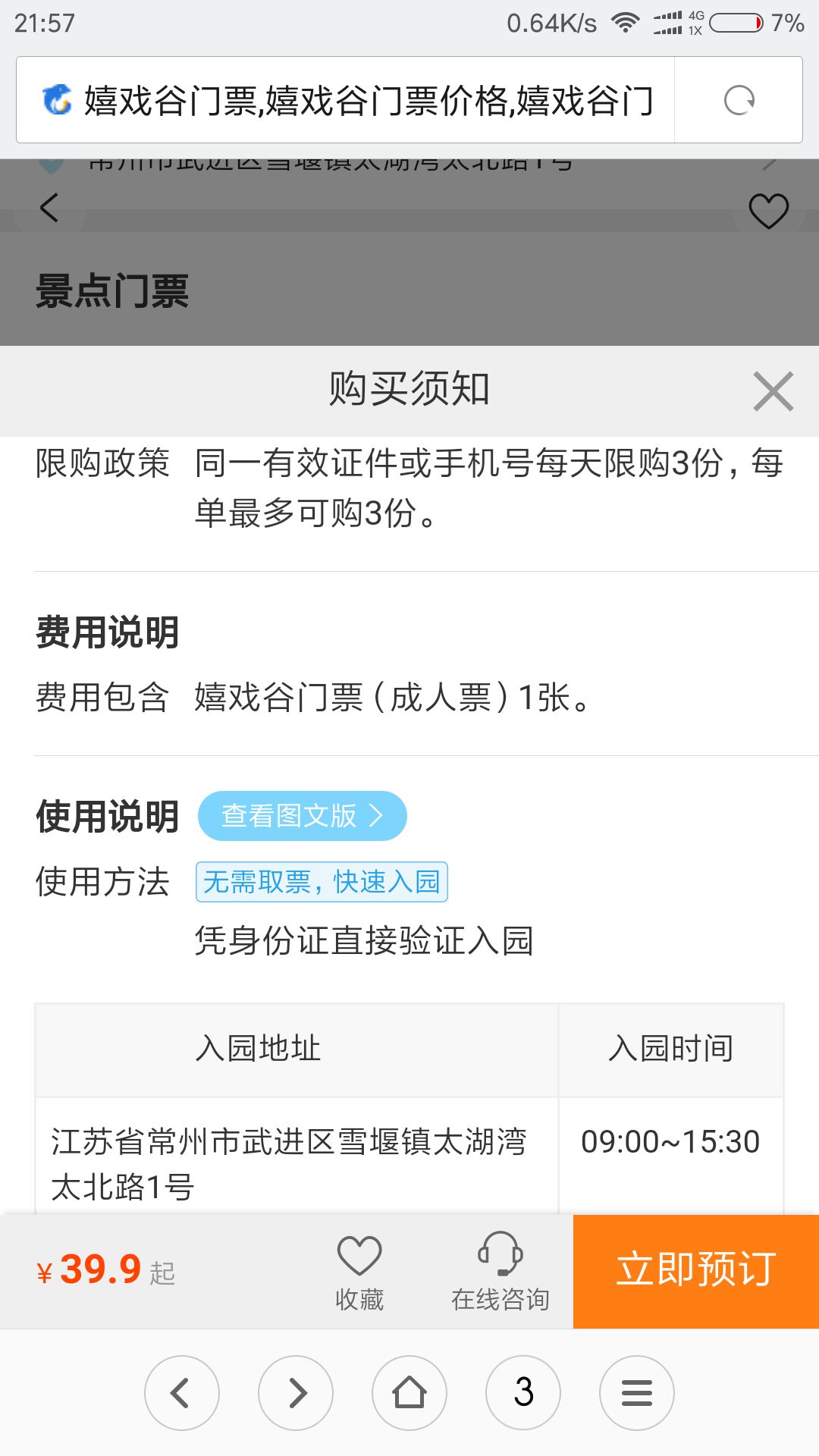Reload the page with refresh icon
Viewport: 819px width, 1456px height.
(x=739, y=100)
